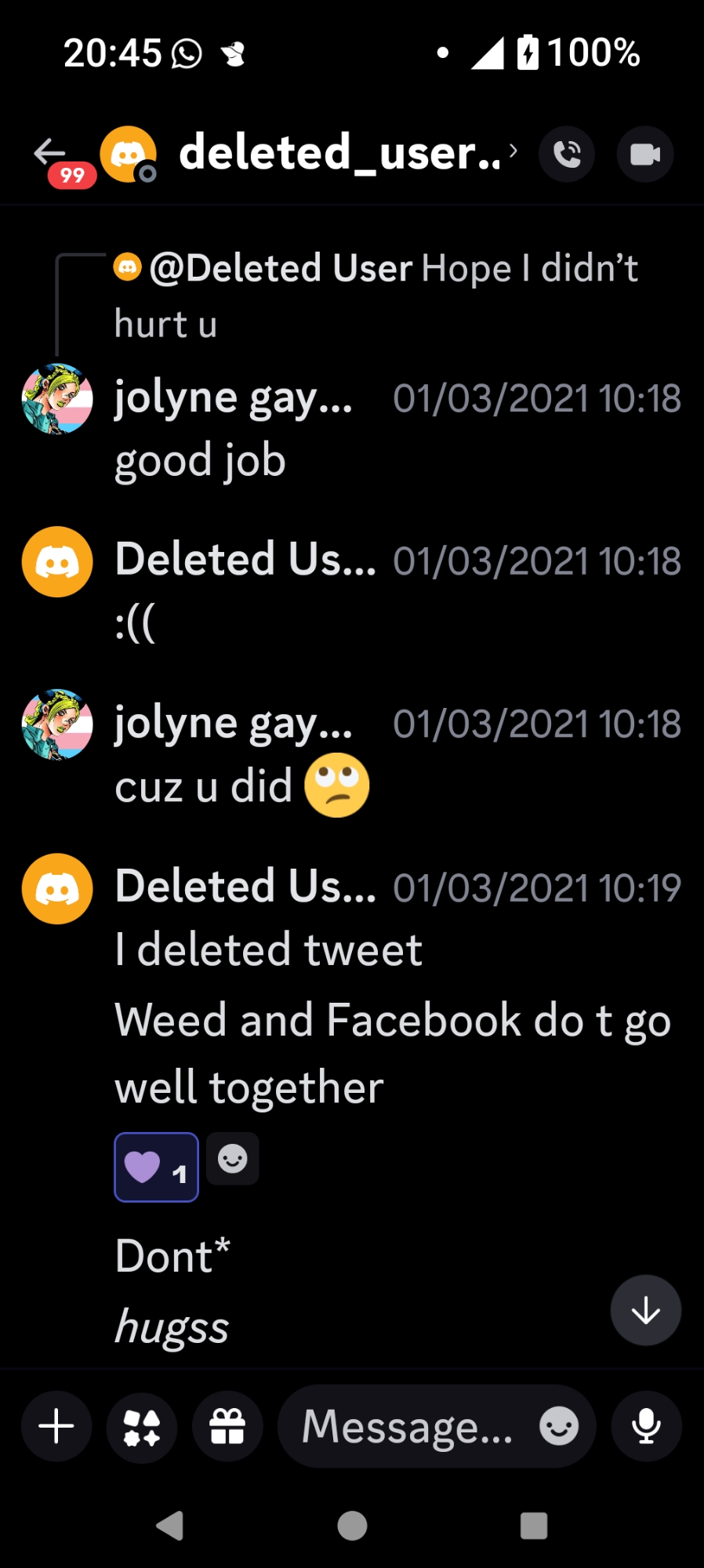Toggle the purple heart reaction
Image resolution: width=704 pixels, height=1568 pixels.
pos(156,1167)
